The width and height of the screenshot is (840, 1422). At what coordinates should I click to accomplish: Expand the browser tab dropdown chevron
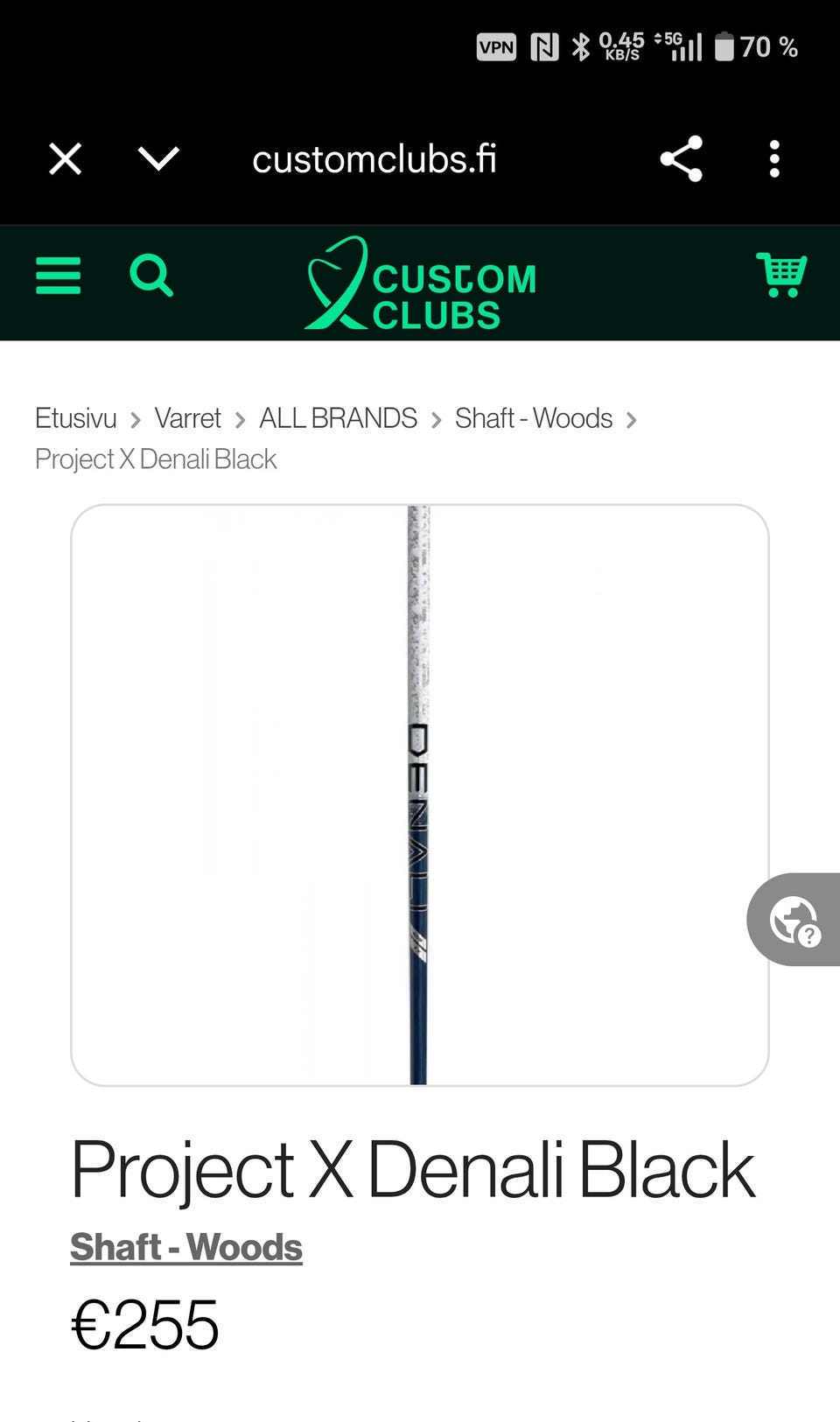158,159
